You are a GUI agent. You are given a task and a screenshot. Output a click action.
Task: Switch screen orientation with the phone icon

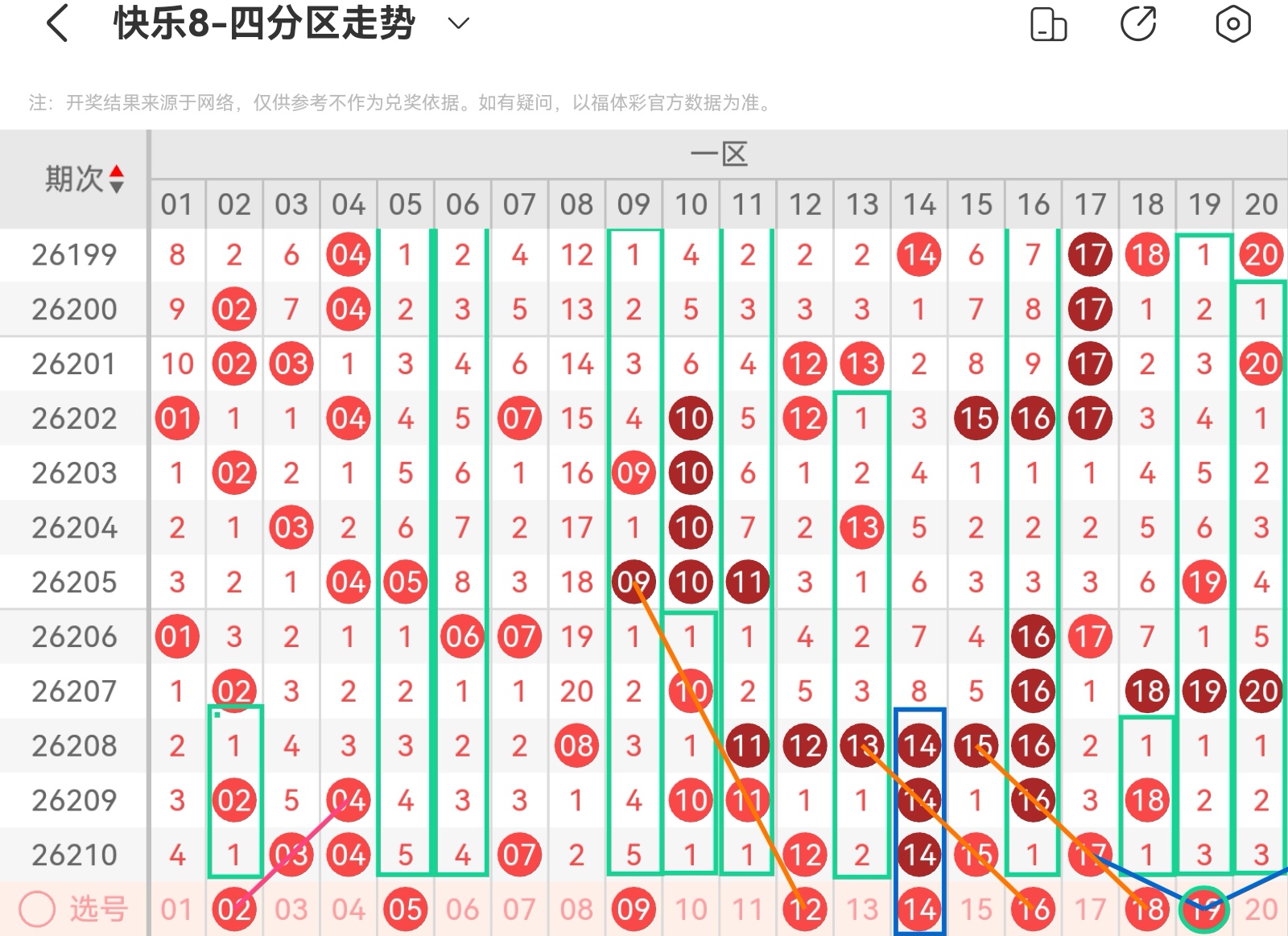(x=1048, y=24)
